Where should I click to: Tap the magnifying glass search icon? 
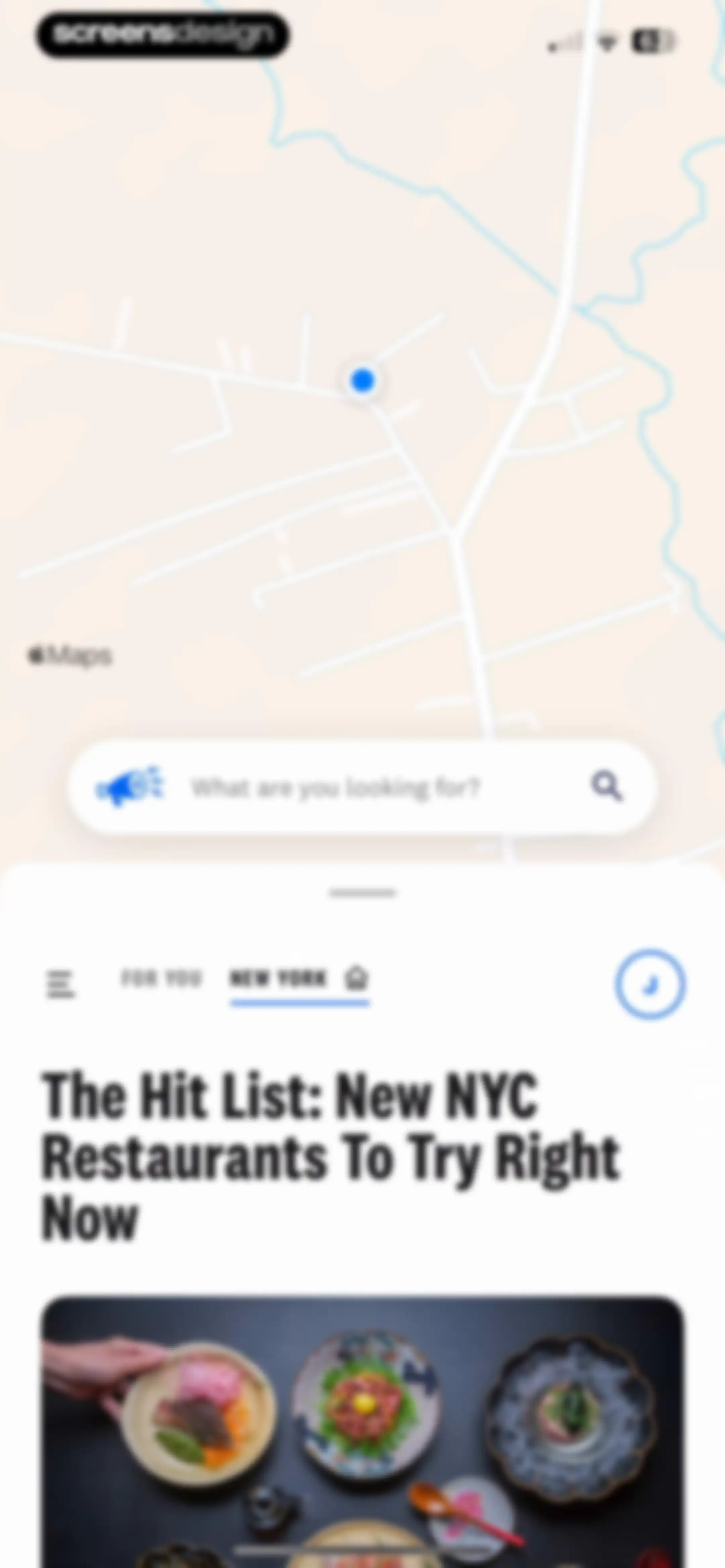[x=606, y=787]
